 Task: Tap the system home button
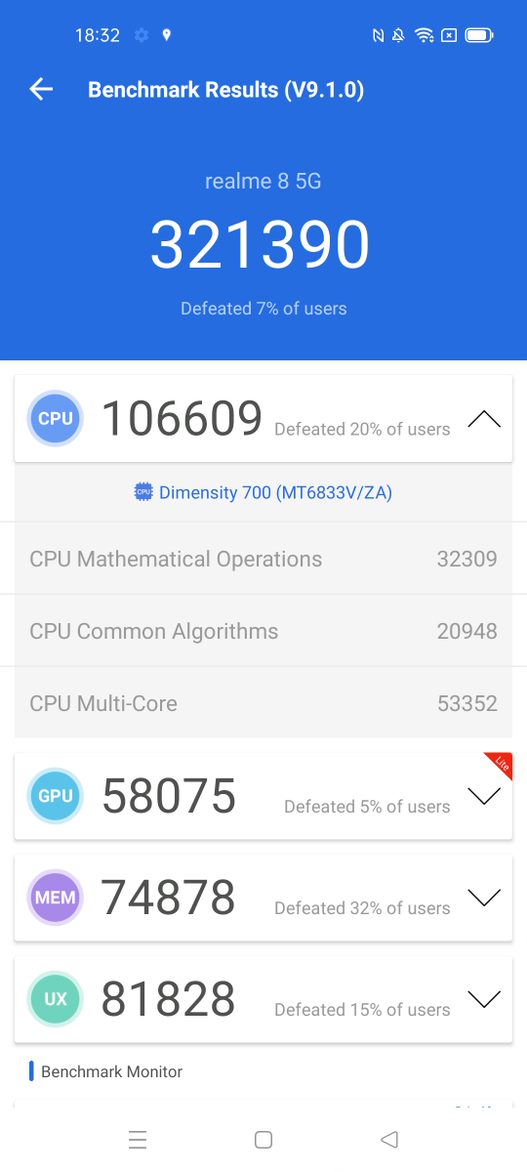pyautogui.click(x=263, y=1139)
